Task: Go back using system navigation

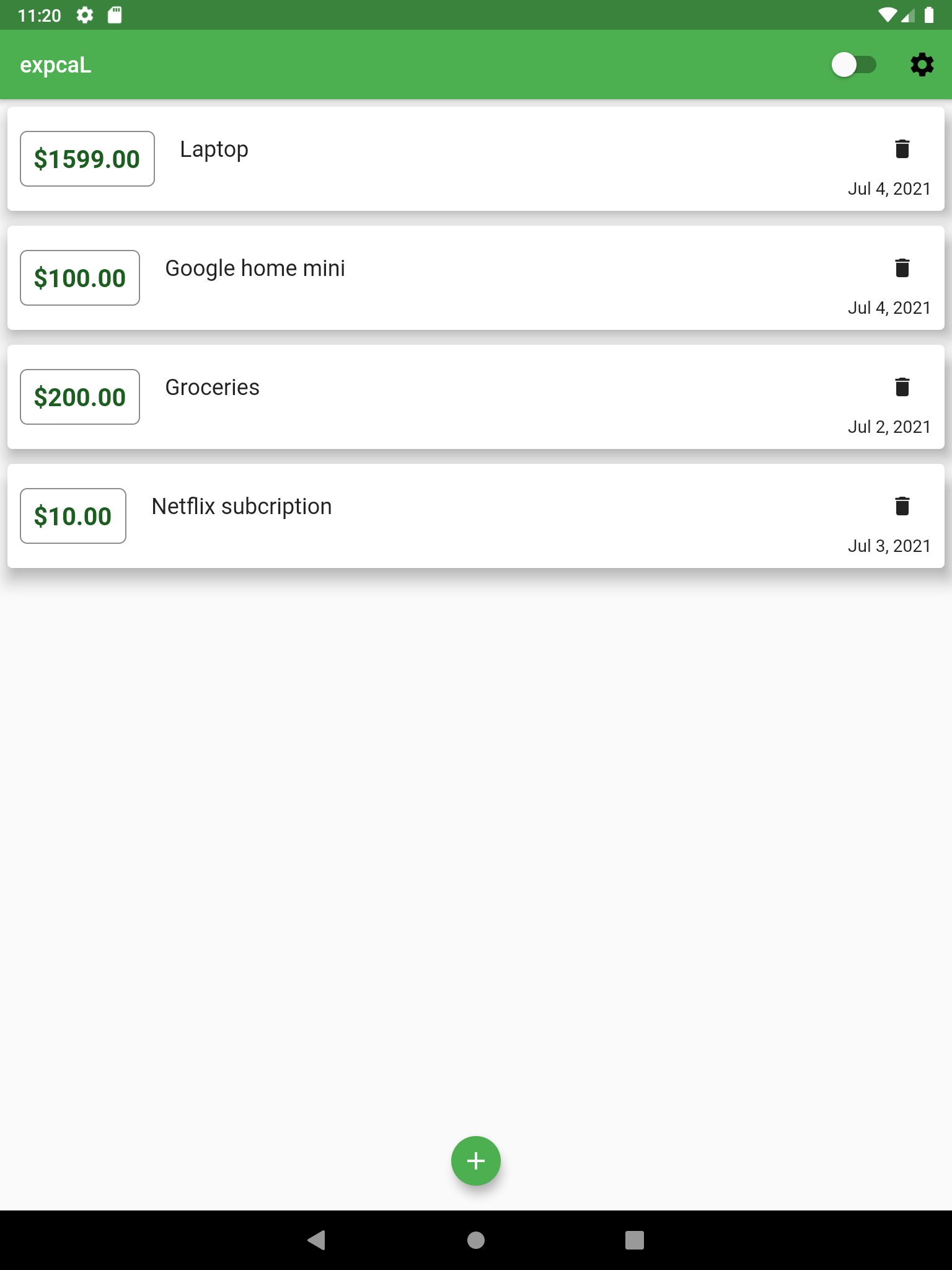Action: click(x=317, y=1240)
